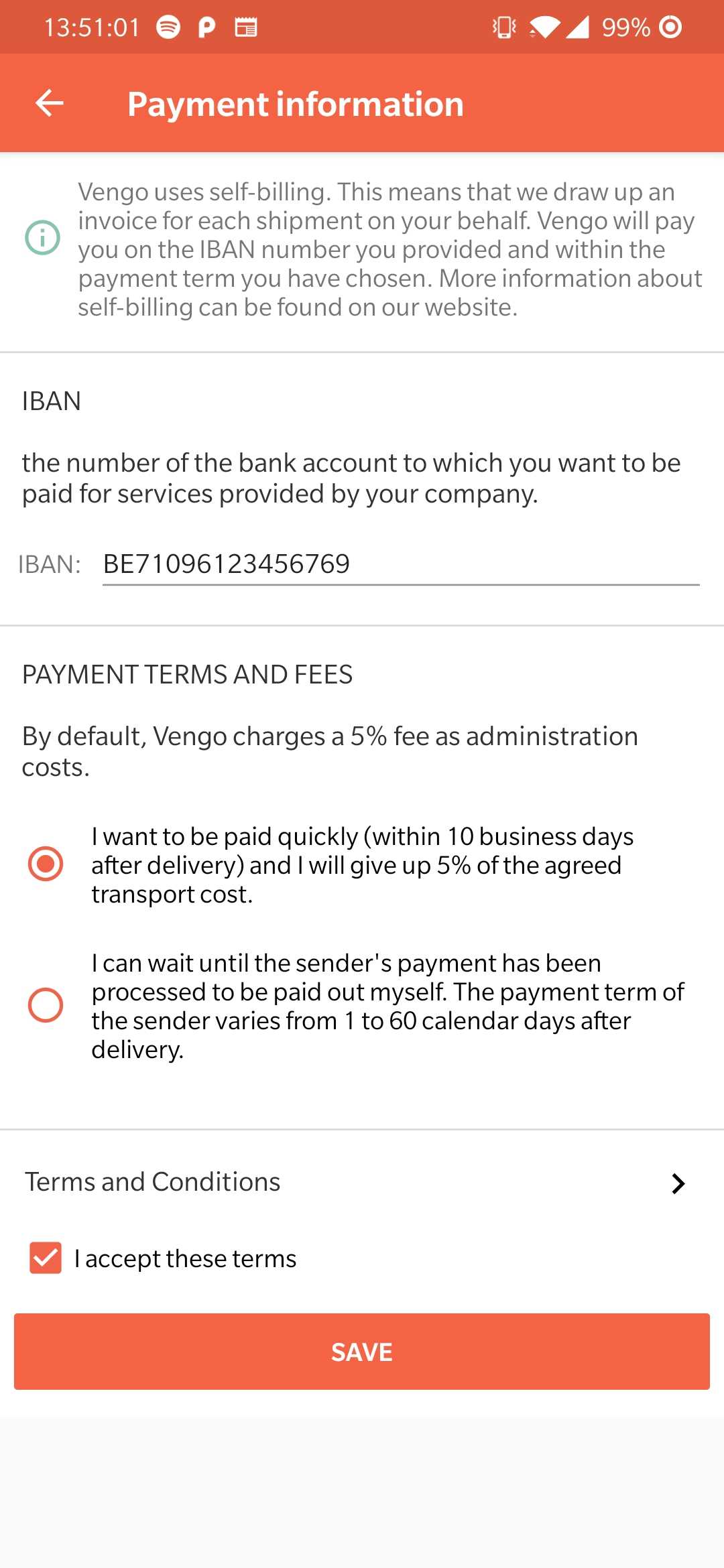Select the paid quickly within 10 days option
The image size is (724, 1568).
coord(46,864)
